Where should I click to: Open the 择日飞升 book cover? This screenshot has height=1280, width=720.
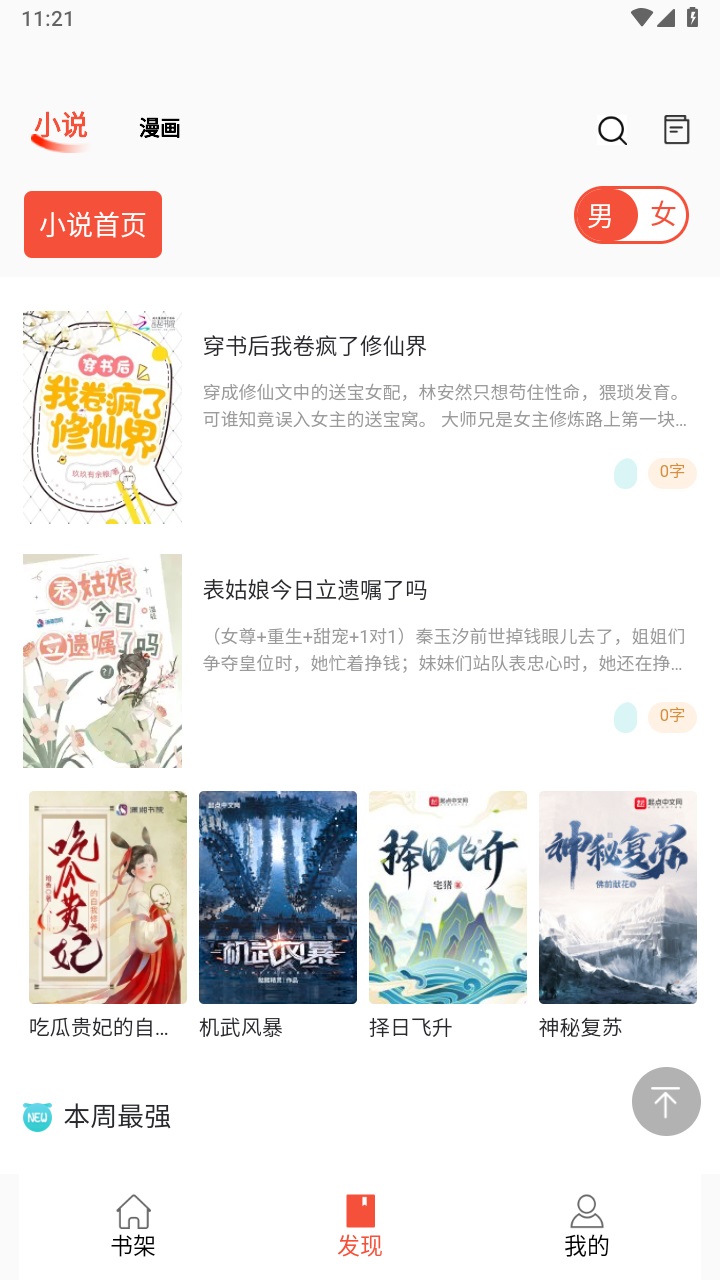[x=448, y=897]
